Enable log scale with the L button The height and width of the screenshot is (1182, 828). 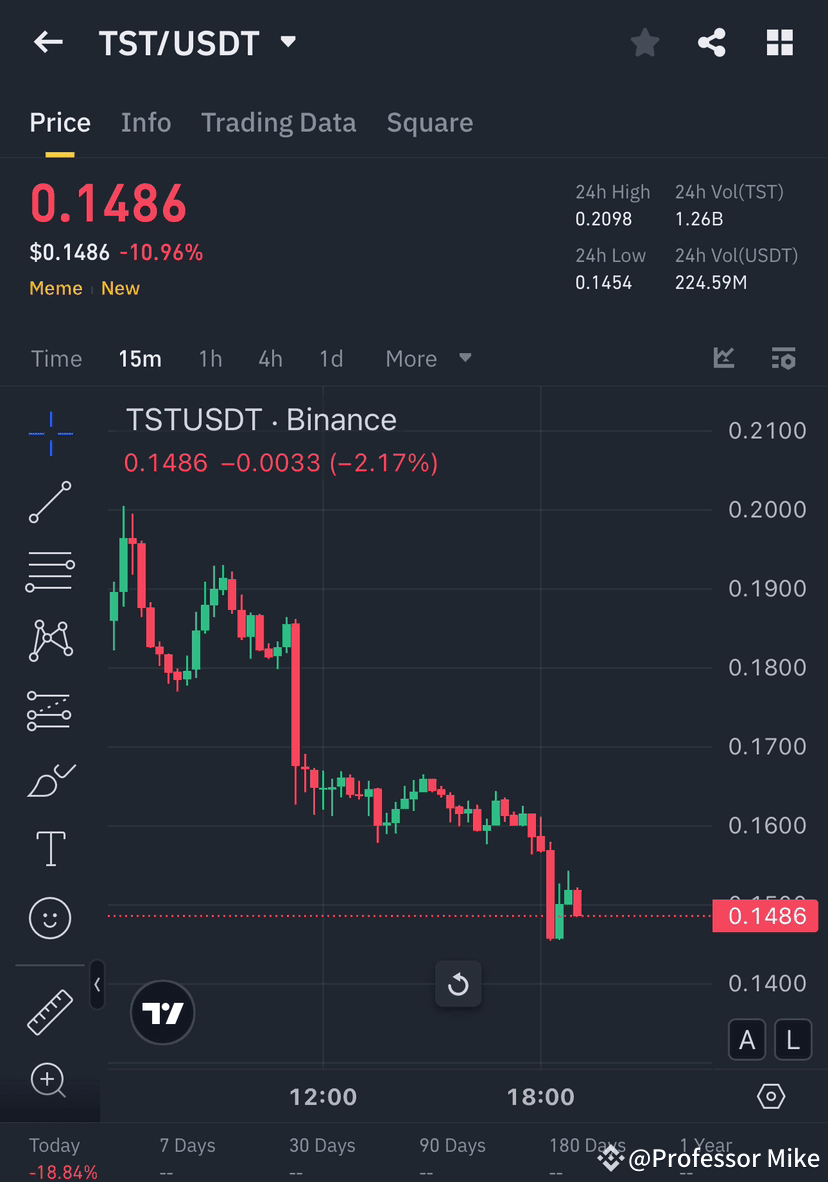(792, 1040)
